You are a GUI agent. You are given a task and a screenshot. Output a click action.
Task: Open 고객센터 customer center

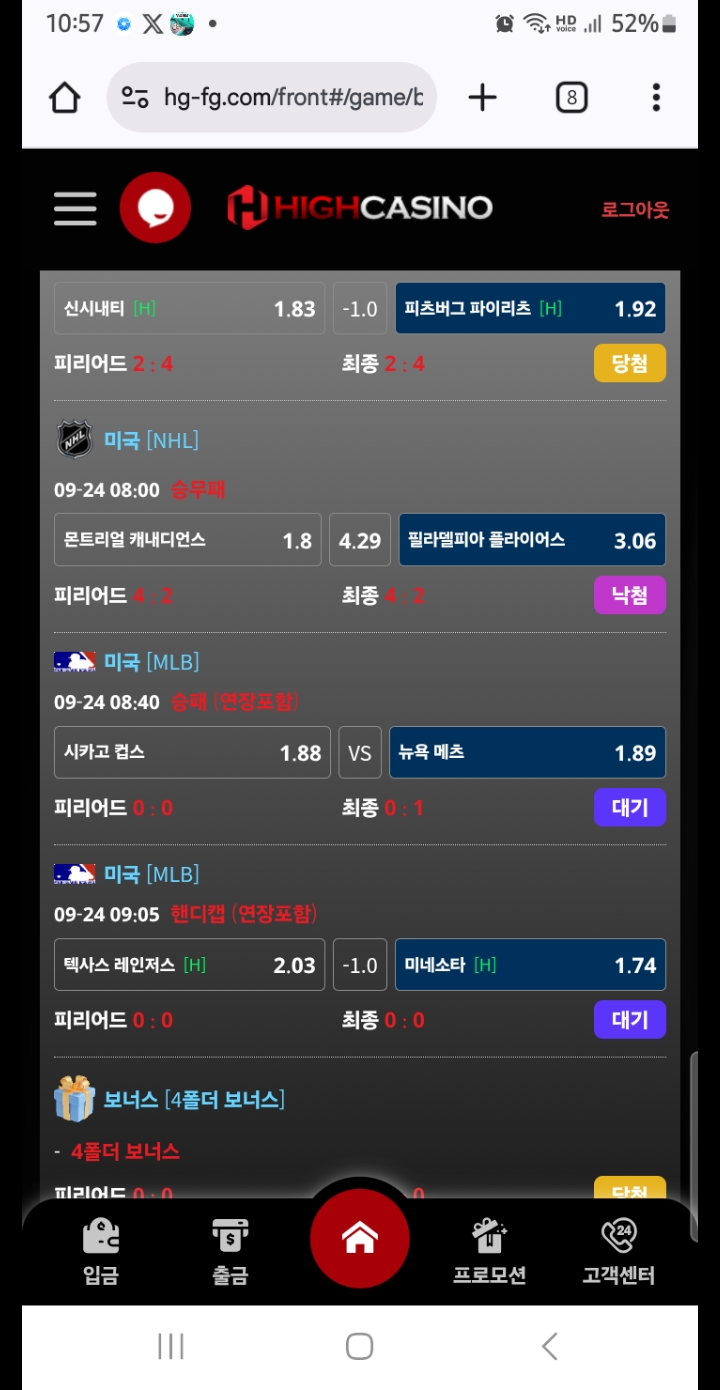(x=619, y=1251)
